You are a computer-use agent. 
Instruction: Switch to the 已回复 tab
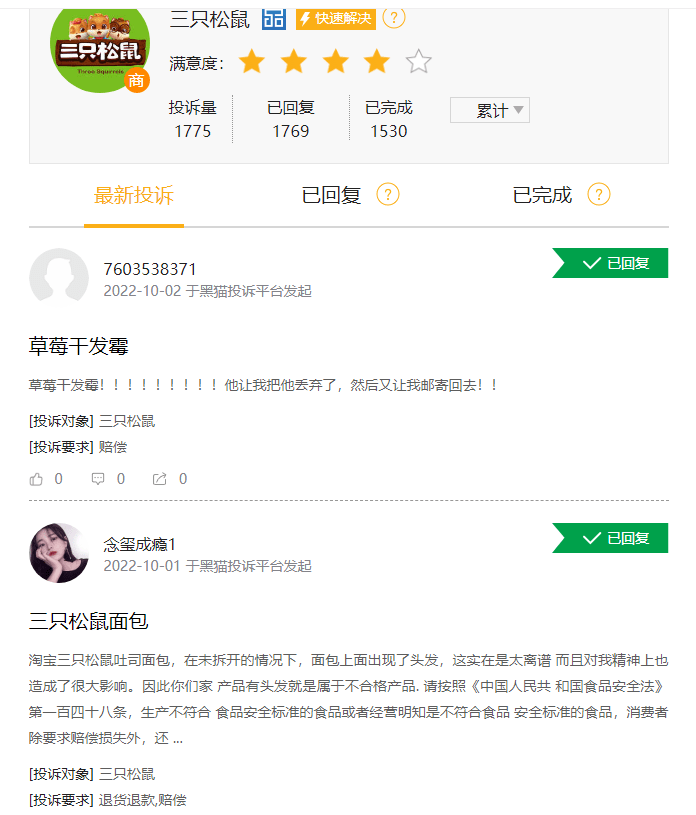point(331,195)
